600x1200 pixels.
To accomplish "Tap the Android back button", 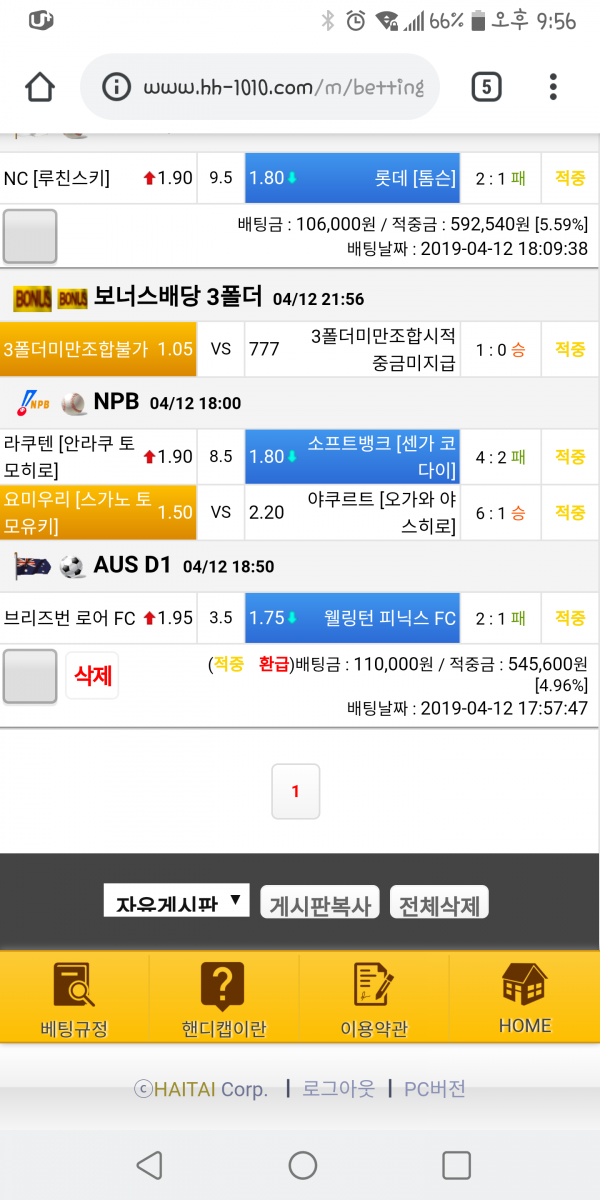I will [149, 1165].
